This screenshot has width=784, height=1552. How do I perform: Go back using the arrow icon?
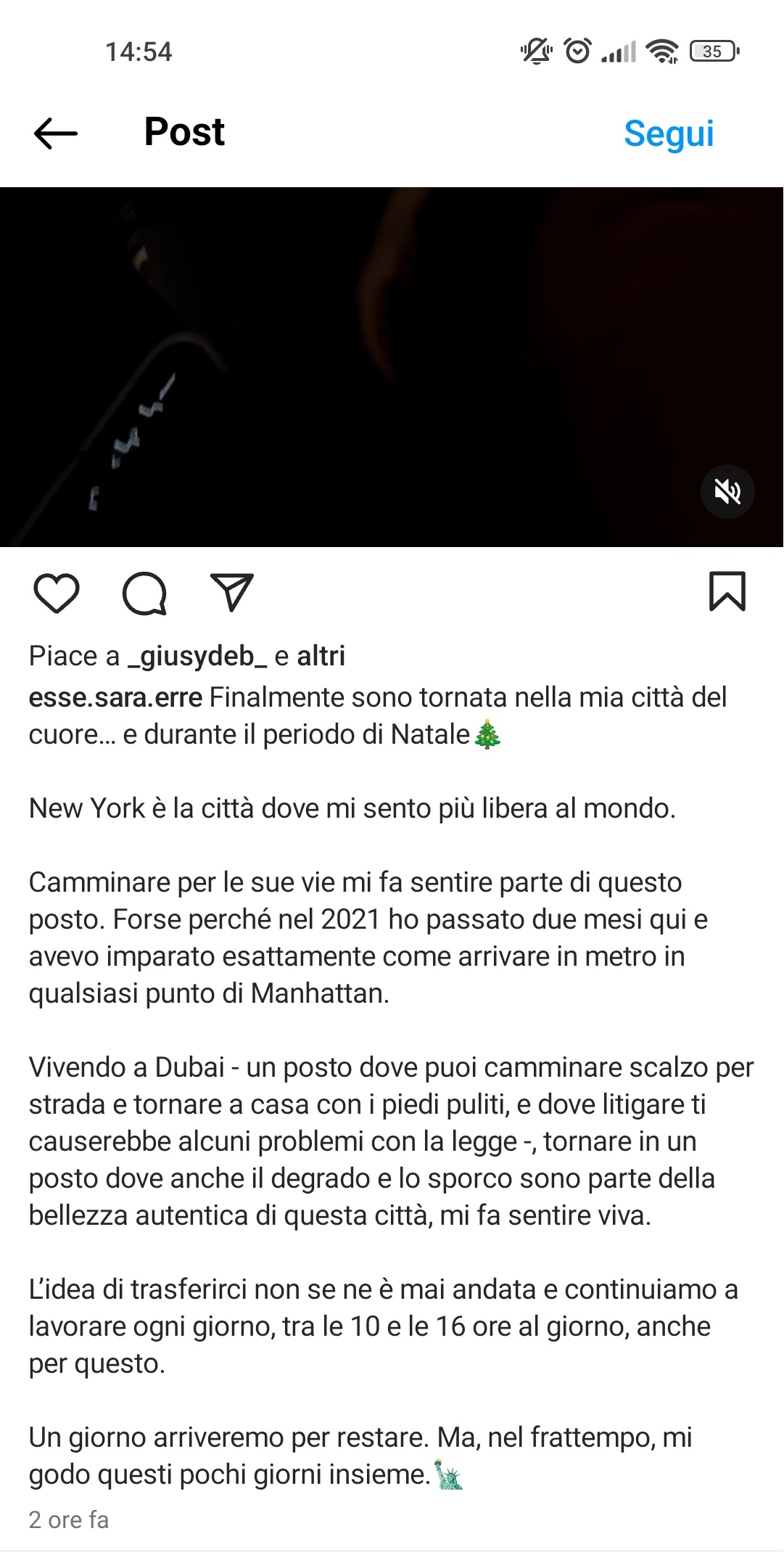click(x=56, y=134)
